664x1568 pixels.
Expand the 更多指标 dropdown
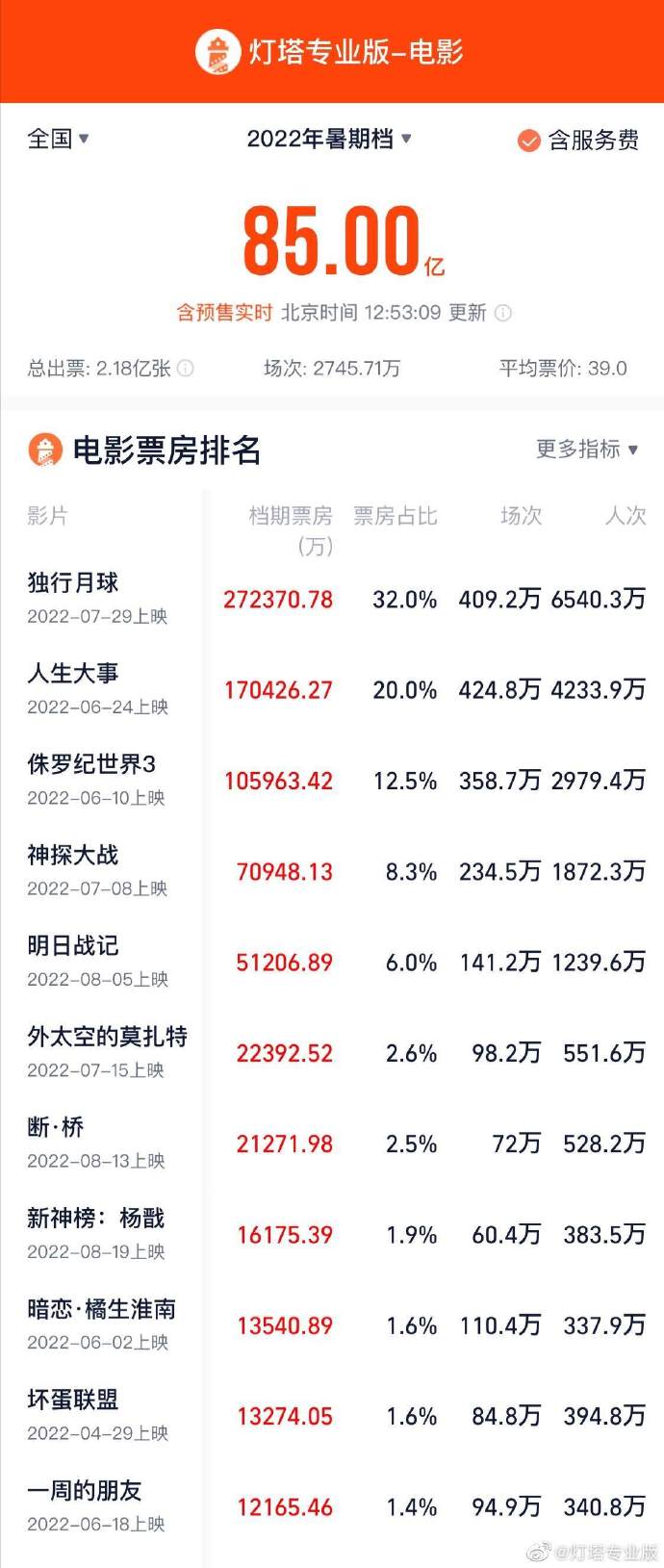pos(586,450)
